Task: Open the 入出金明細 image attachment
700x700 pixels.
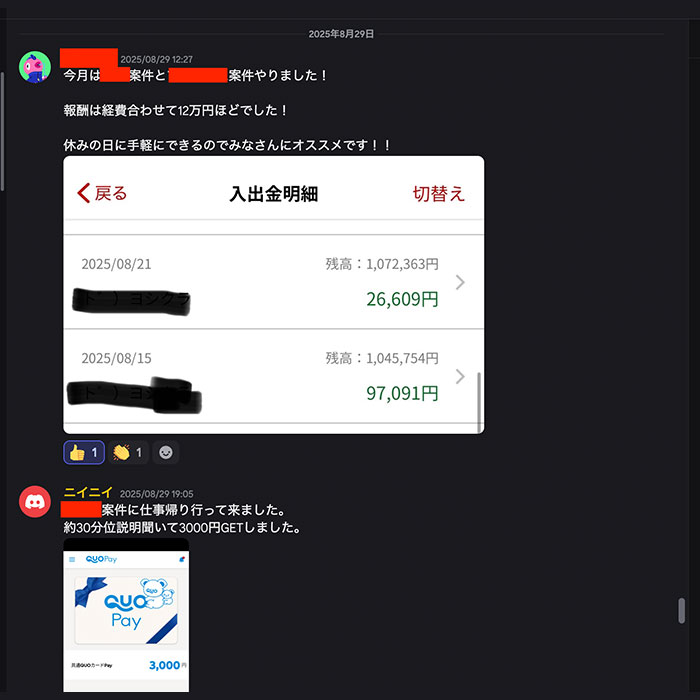Action: [273, 295]
